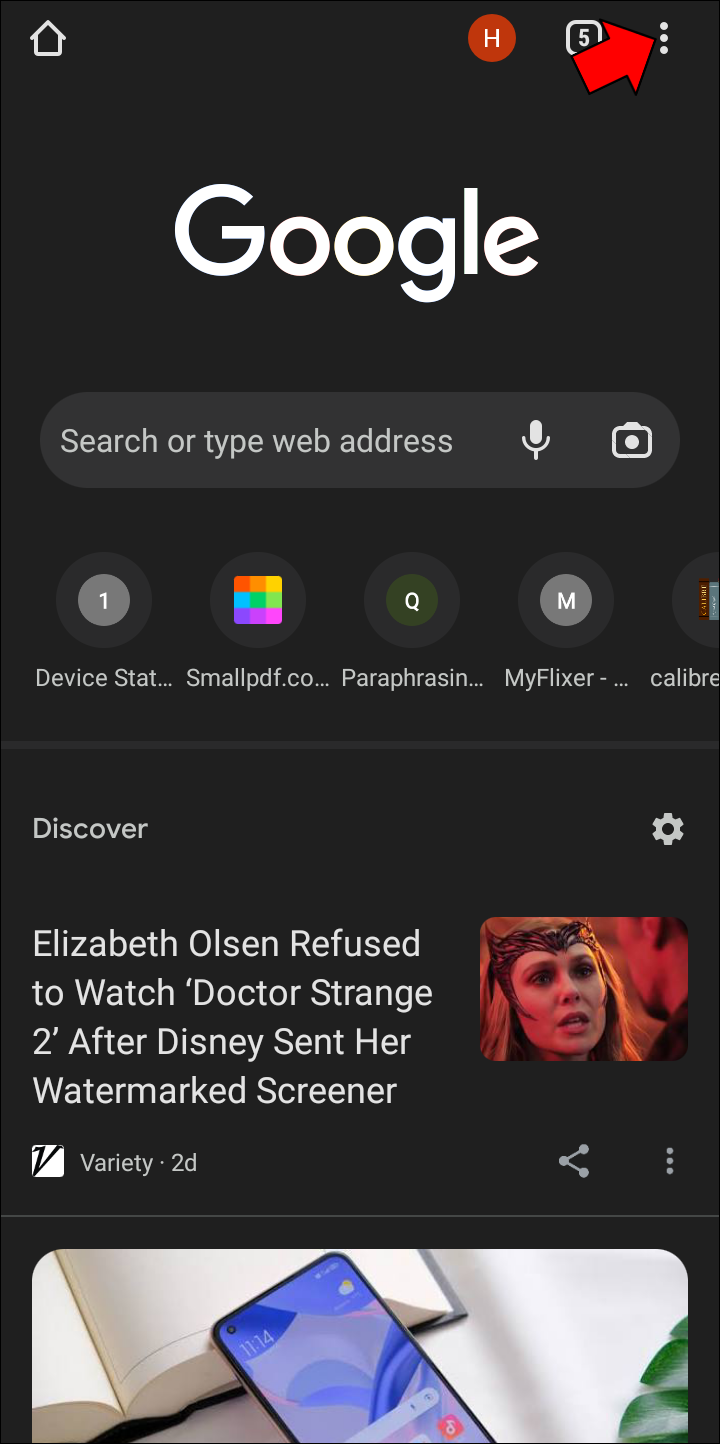Open Google Lens camera search
This screenshot has width=720, height=1444.
point(632,440)
